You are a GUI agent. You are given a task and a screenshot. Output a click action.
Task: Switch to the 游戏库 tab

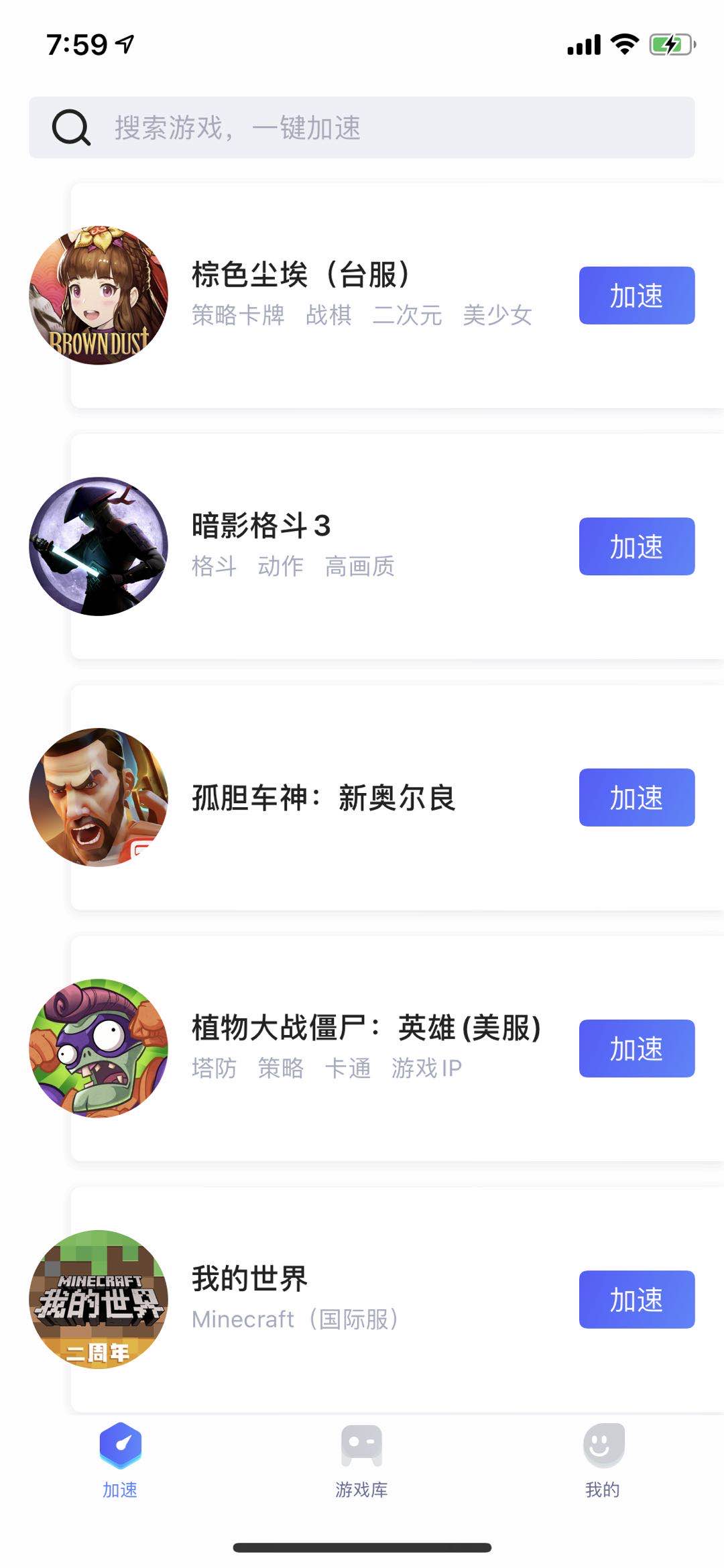pyautogui.click(x=361, y=1460)
